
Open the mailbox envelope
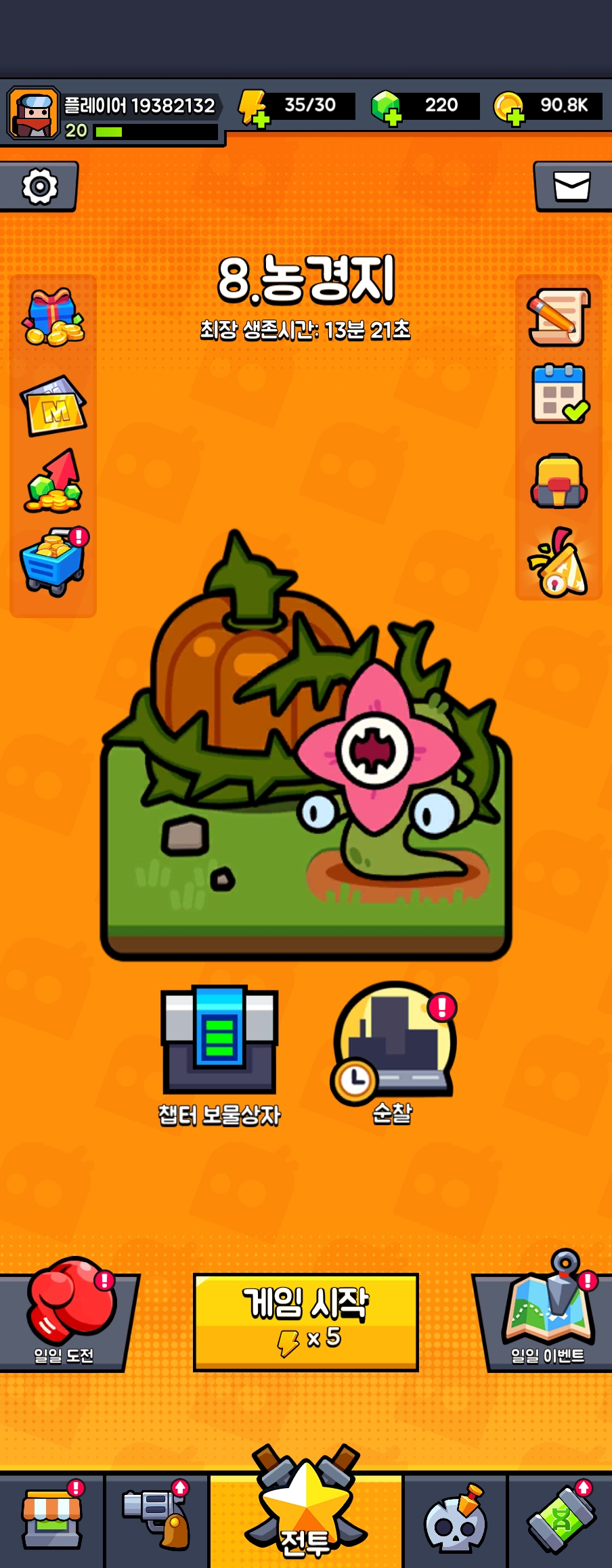point(571,187)
